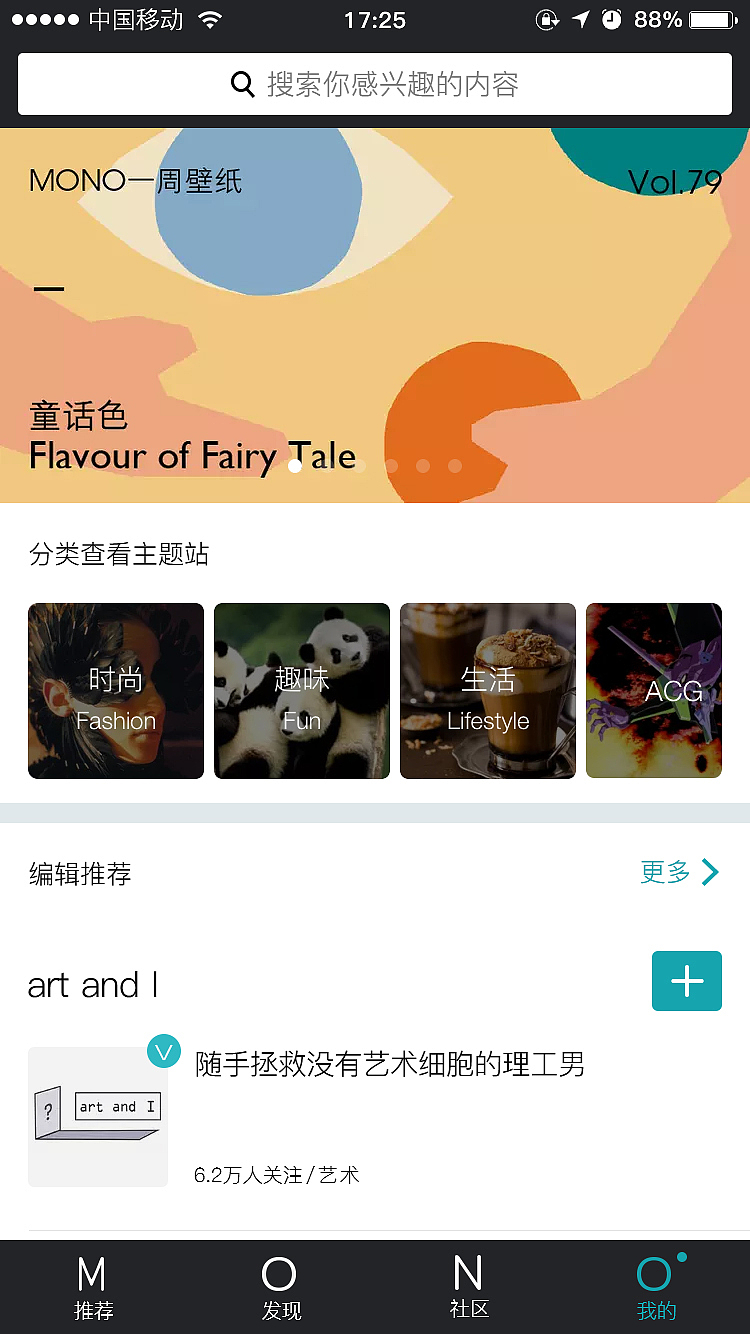
Task: Open the 趣味 Fun category card
Action: [301, 691]
